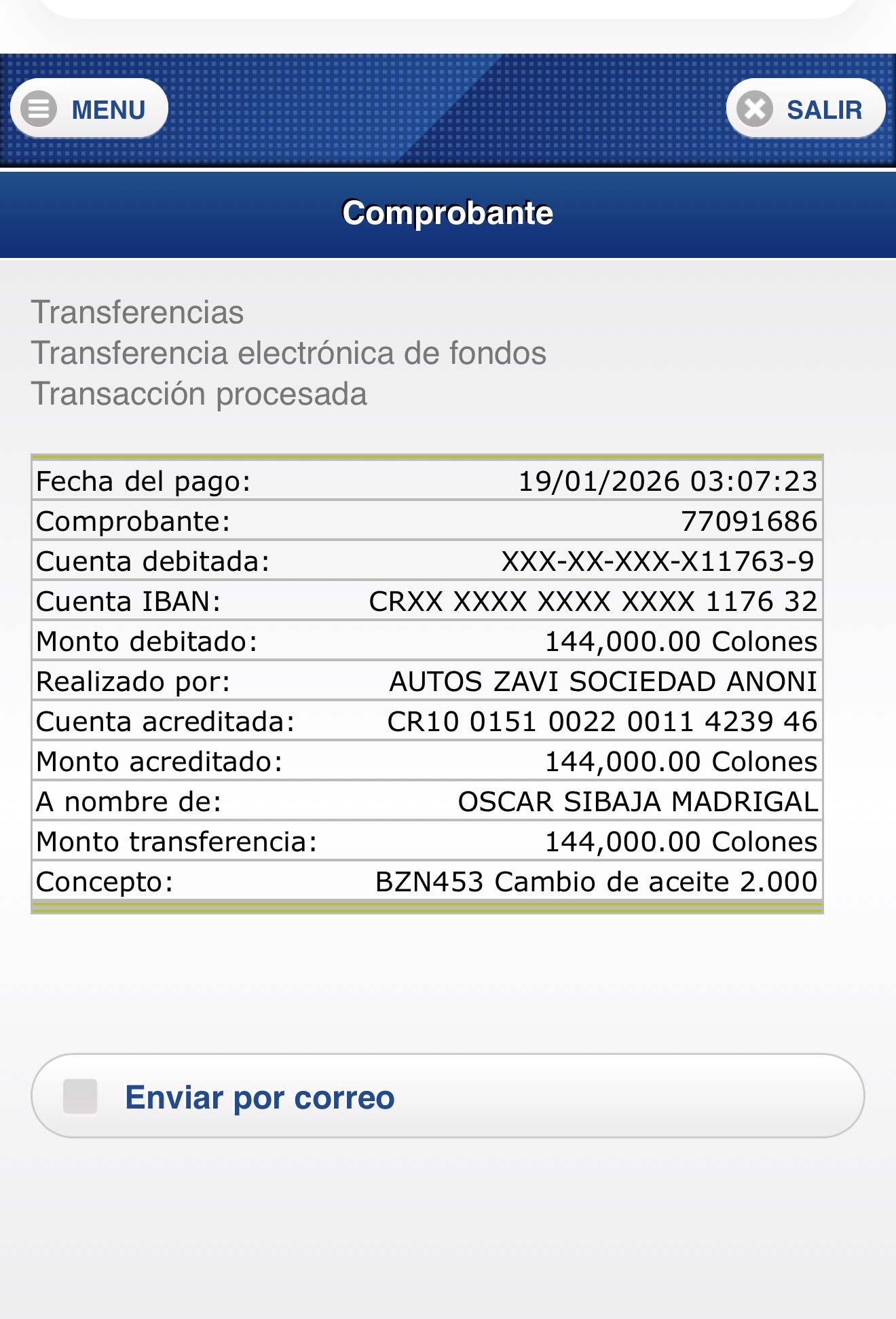Tap the Transferencias breadcrumb text
This screenshot has width=896, height=1319.
[138, 314]
